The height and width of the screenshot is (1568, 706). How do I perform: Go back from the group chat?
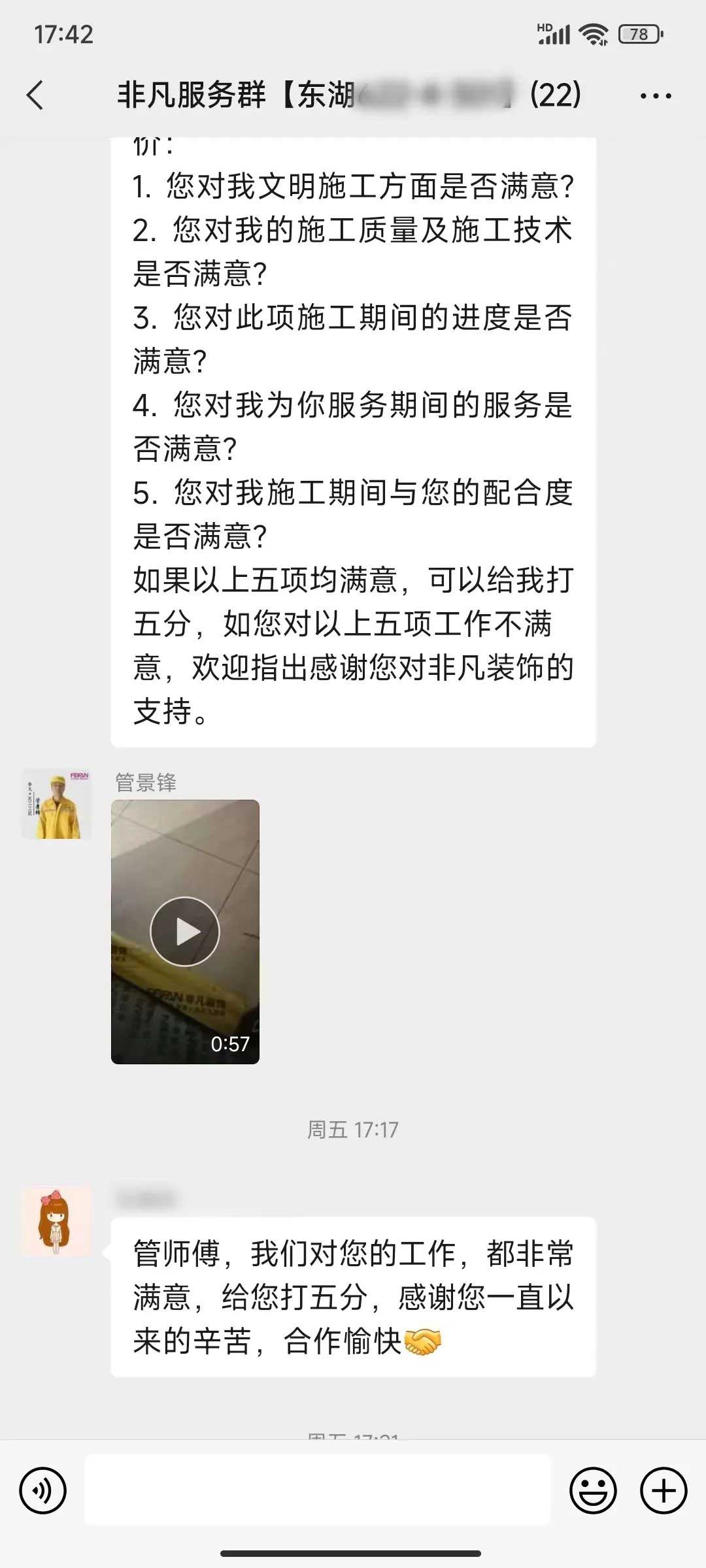tap(35, 95)
